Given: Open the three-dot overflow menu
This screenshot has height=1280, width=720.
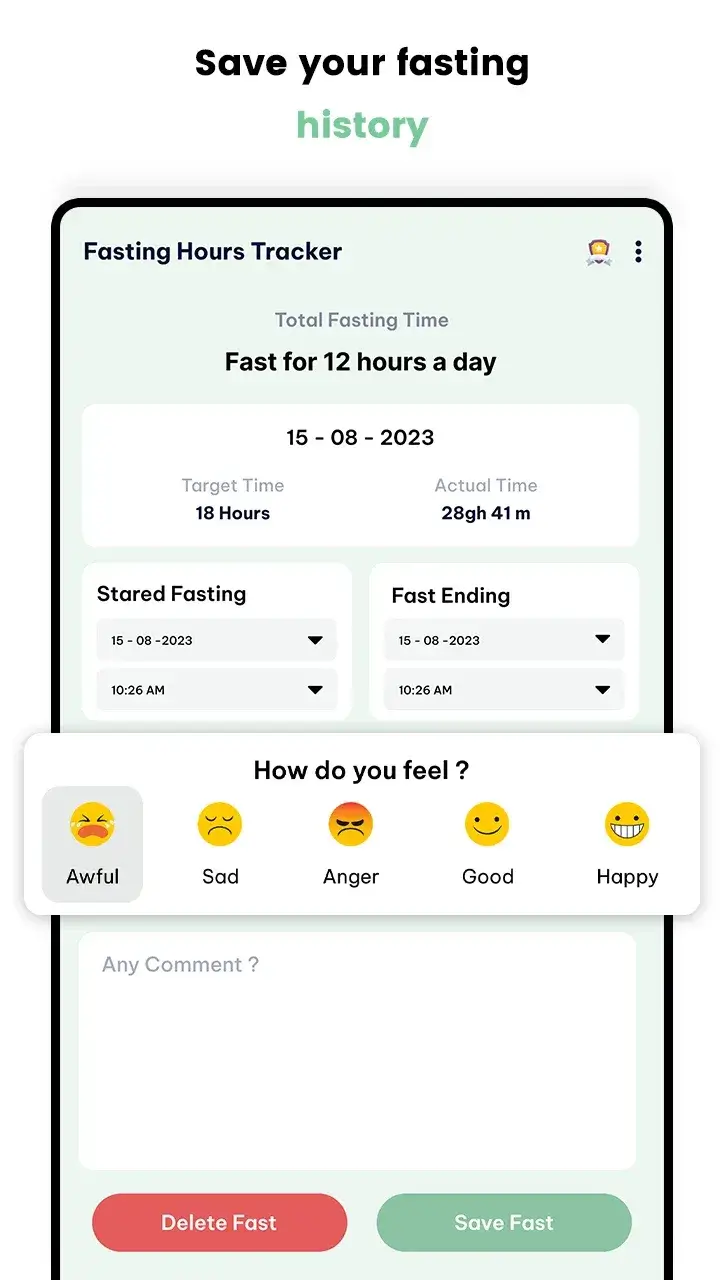Looking at the screenshot, I should click(639, 251).
